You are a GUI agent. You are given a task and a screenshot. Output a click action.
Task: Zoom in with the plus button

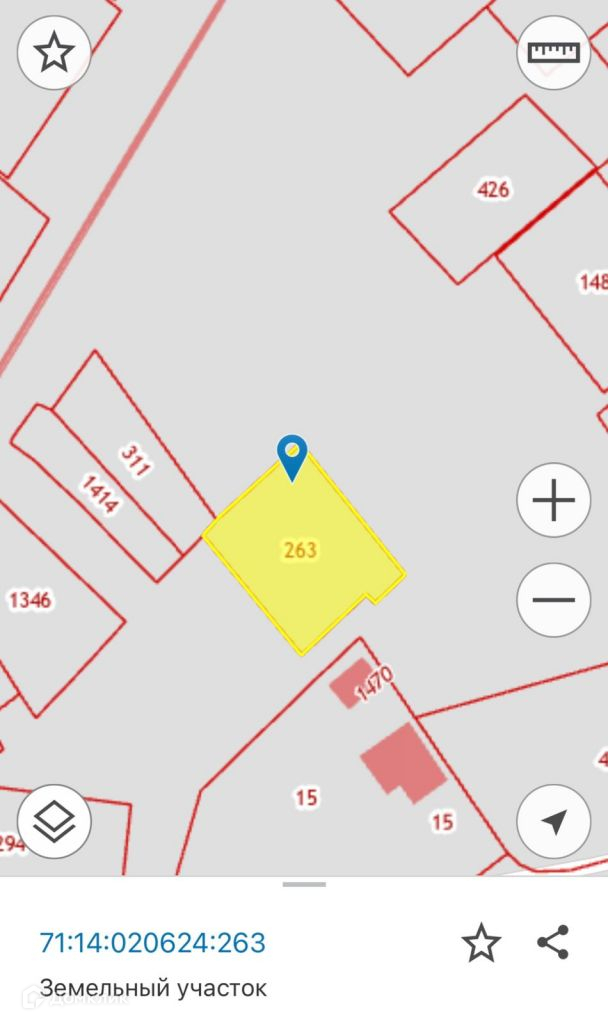[x=553, y=500]
